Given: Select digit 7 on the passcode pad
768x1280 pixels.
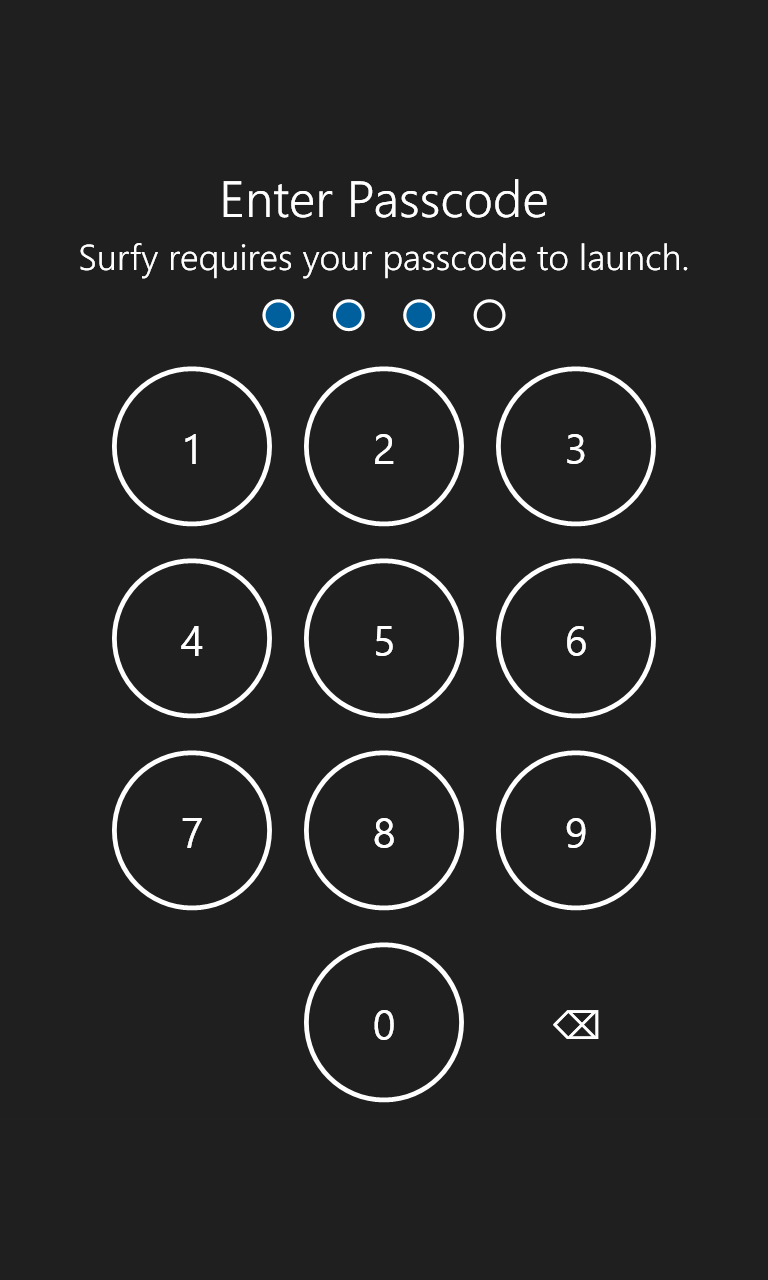Looking at the screenshot, I should pos(192,831).
